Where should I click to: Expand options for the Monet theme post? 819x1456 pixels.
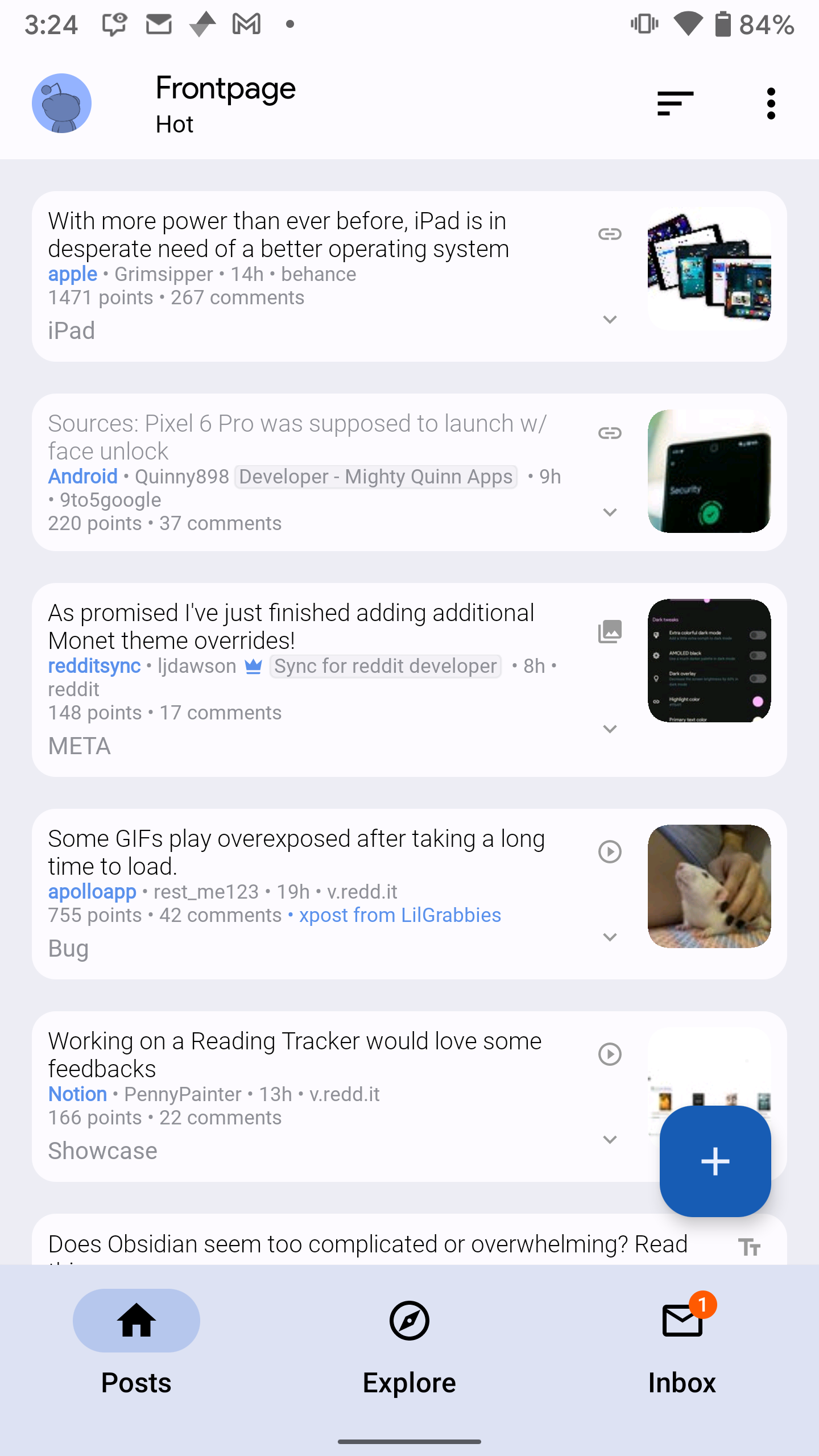pos(610,729)
